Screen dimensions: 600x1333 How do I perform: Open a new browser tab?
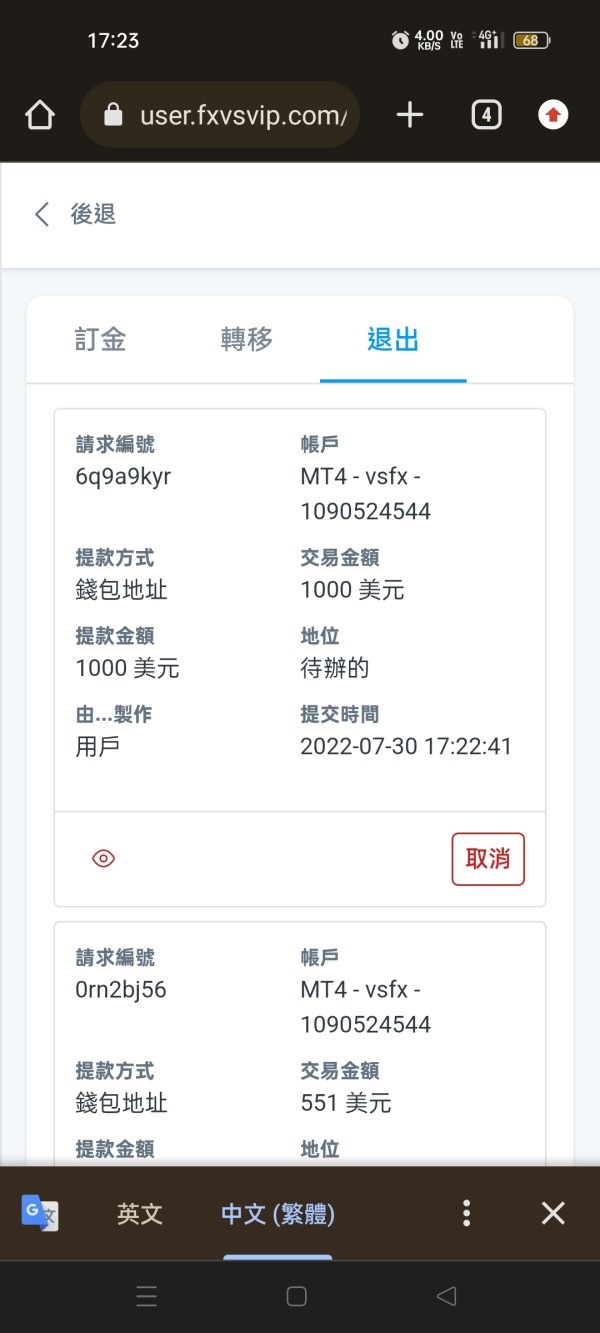point(410,116)
